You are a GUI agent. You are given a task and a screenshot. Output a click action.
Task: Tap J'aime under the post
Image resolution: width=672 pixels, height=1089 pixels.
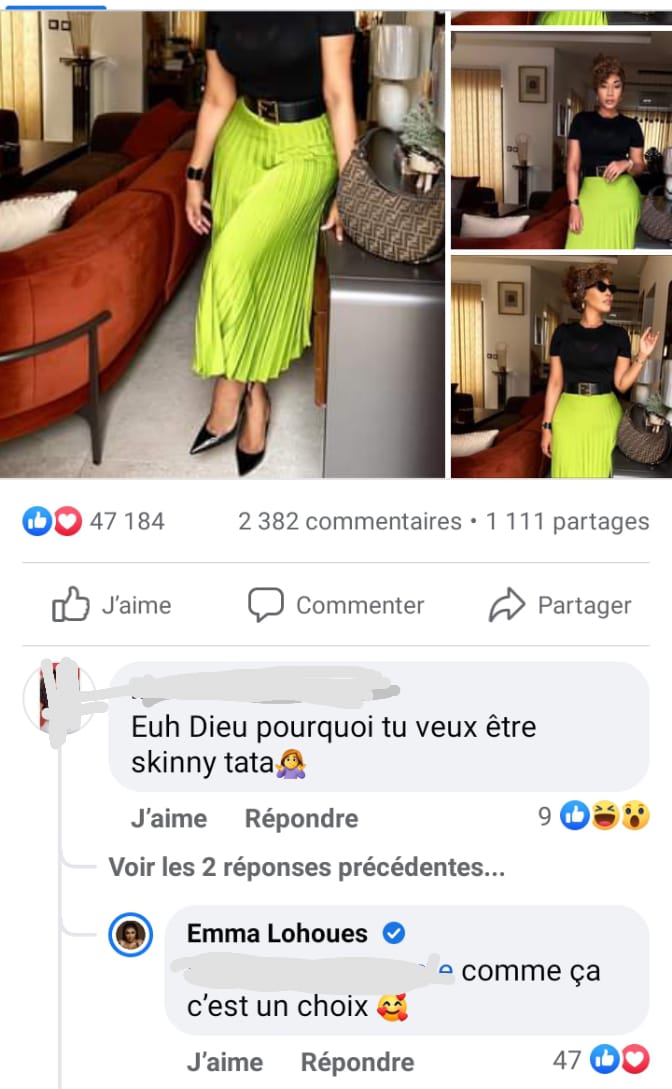click(x=112, y=605)
